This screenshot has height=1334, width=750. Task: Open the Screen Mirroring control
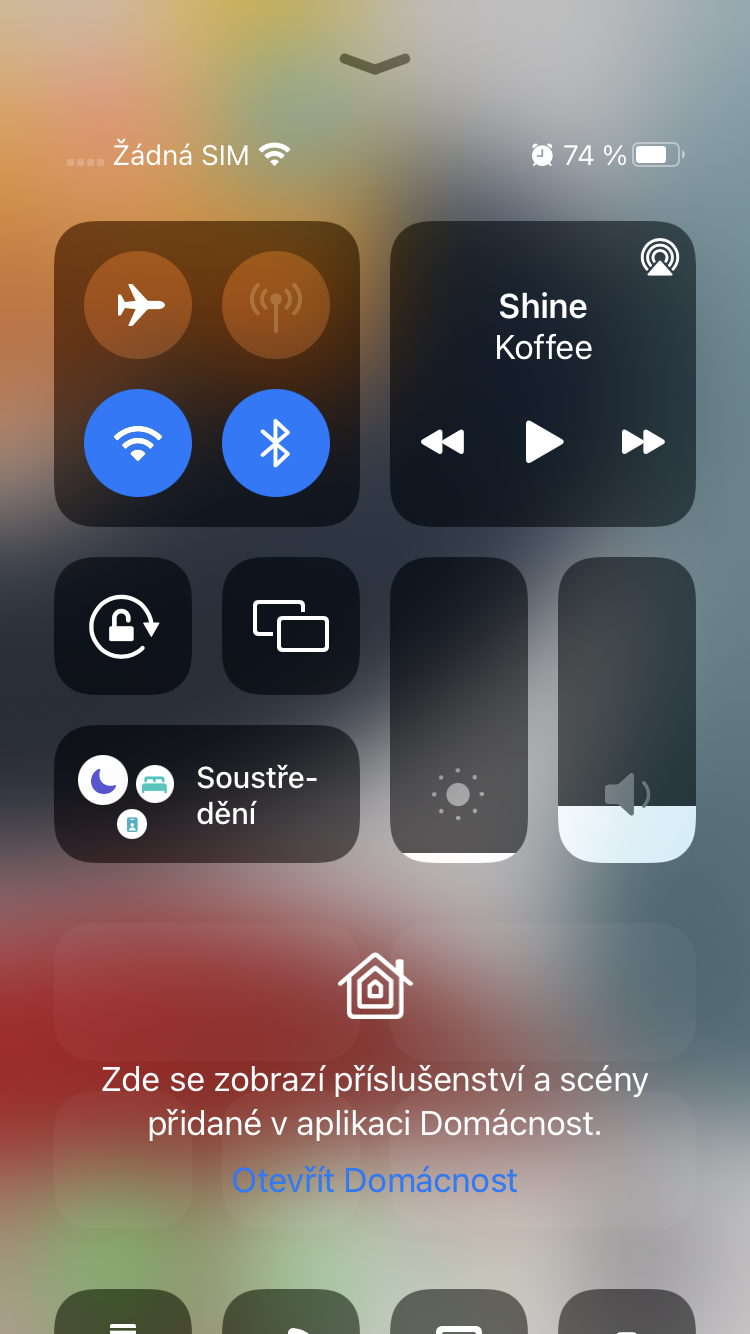click(x=290, y=626)
